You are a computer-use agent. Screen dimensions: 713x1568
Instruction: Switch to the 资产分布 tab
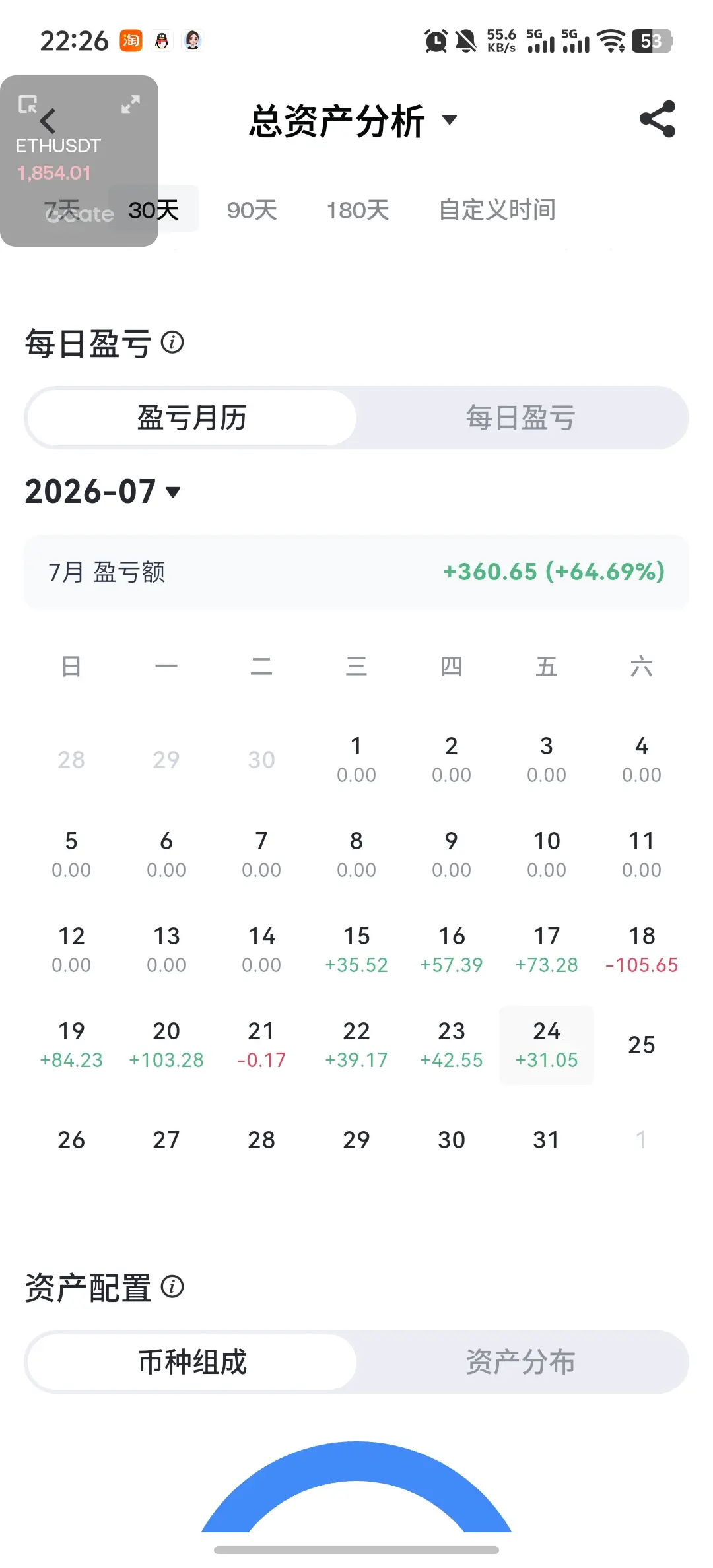pos(521,1362)
